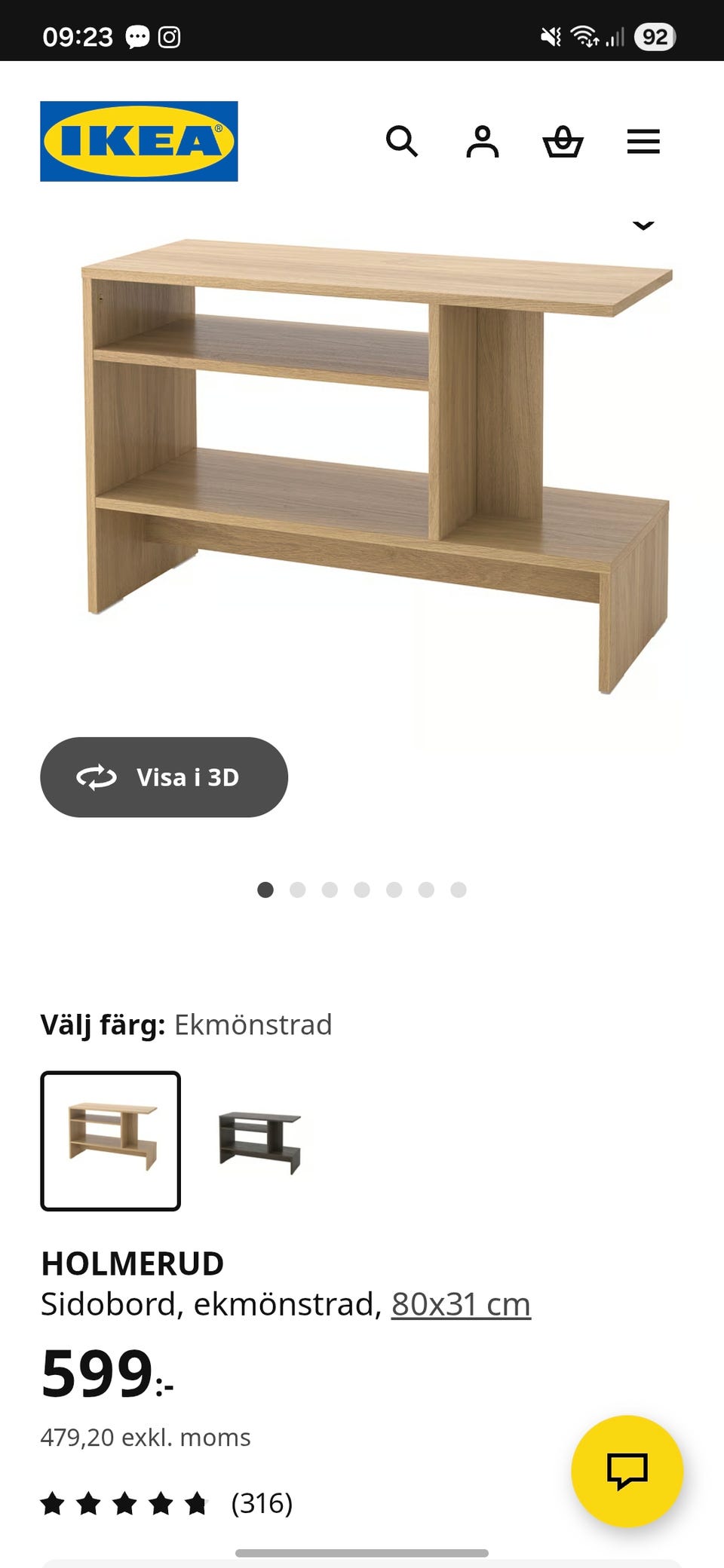Tap the five-star rating stars
The height and width of the screenshot is (1568, 724).
[x=123, y=1503]
